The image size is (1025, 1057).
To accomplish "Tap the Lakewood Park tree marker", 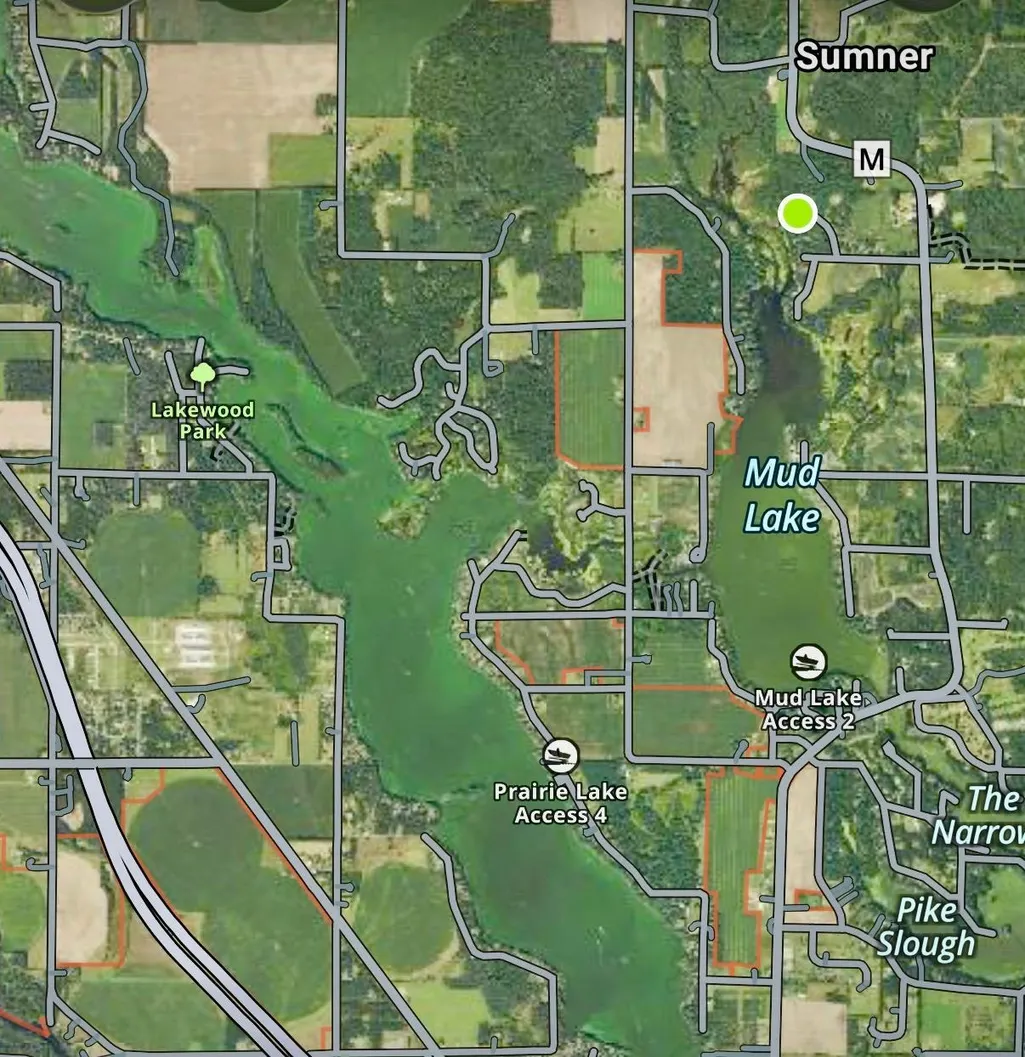I will tap(202, 376).
